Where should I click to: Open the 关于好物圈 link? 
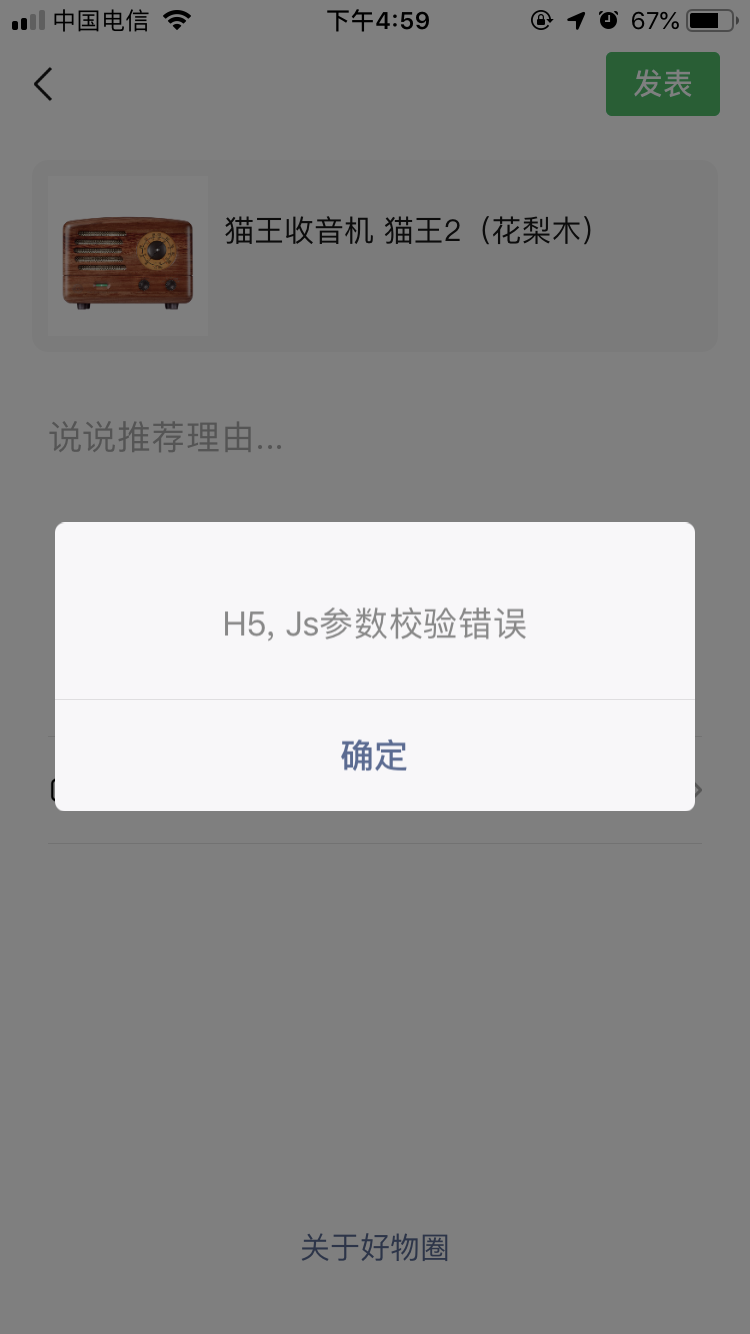point(375,1247)
